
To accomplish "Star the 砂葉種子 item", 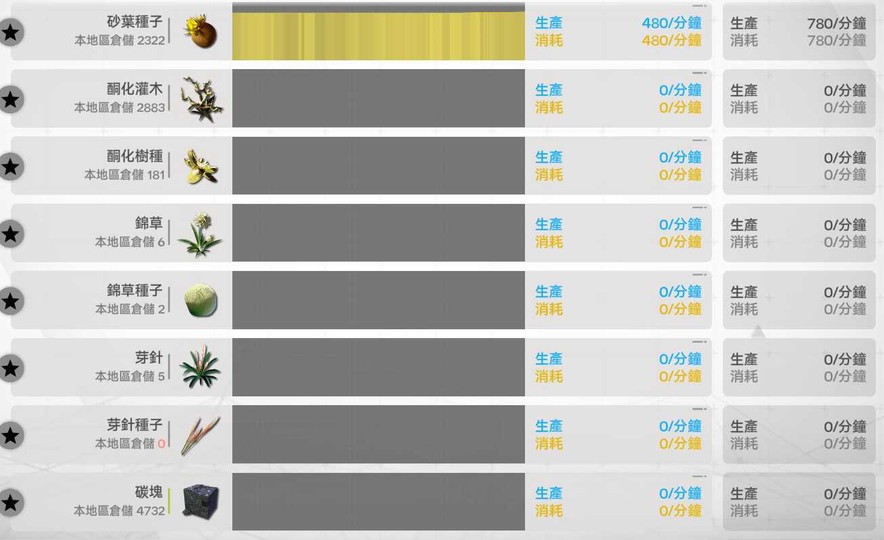I will pos(10,32).
